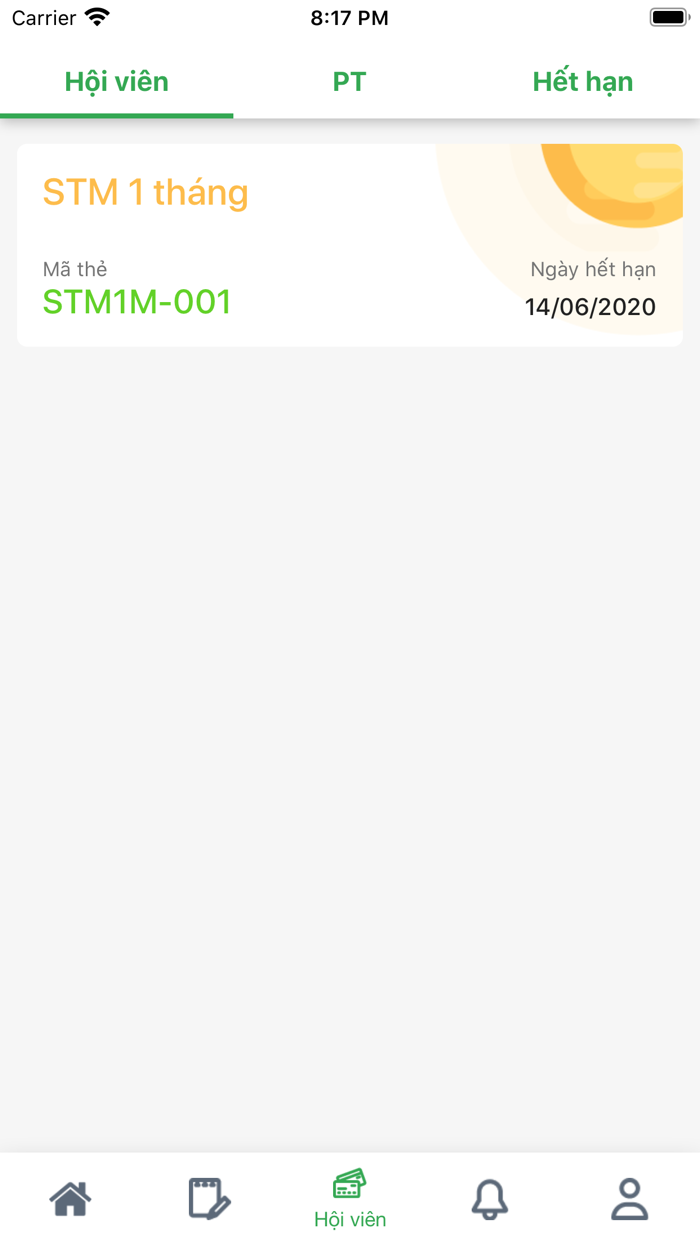Go to the home tab
Screen dimensions: 700x1244
click(x=70, y=1198)
